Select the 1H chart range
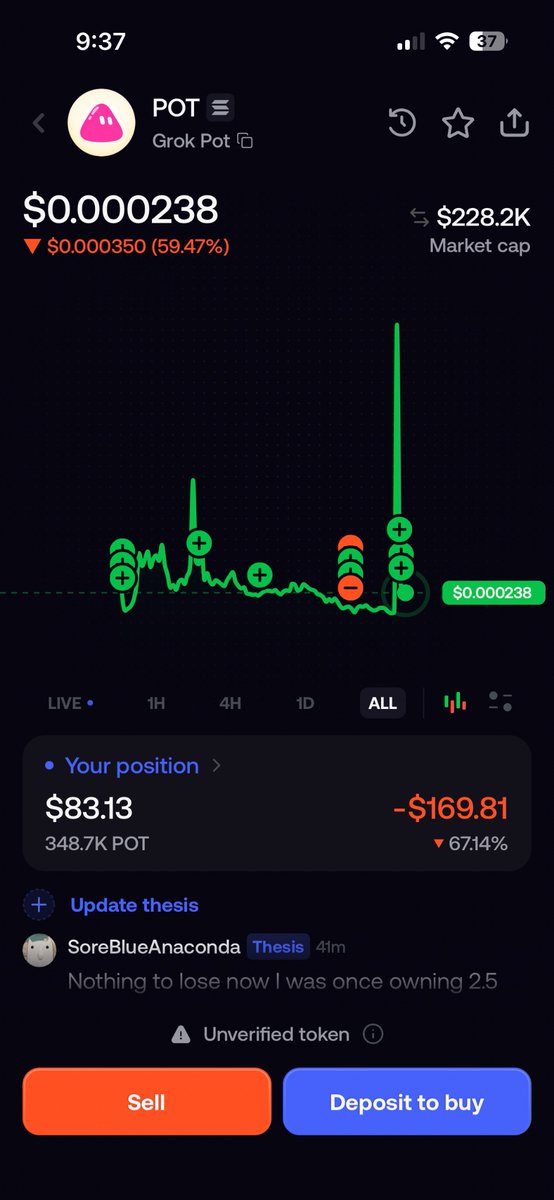554x1200 pixels. coord(156,703)
